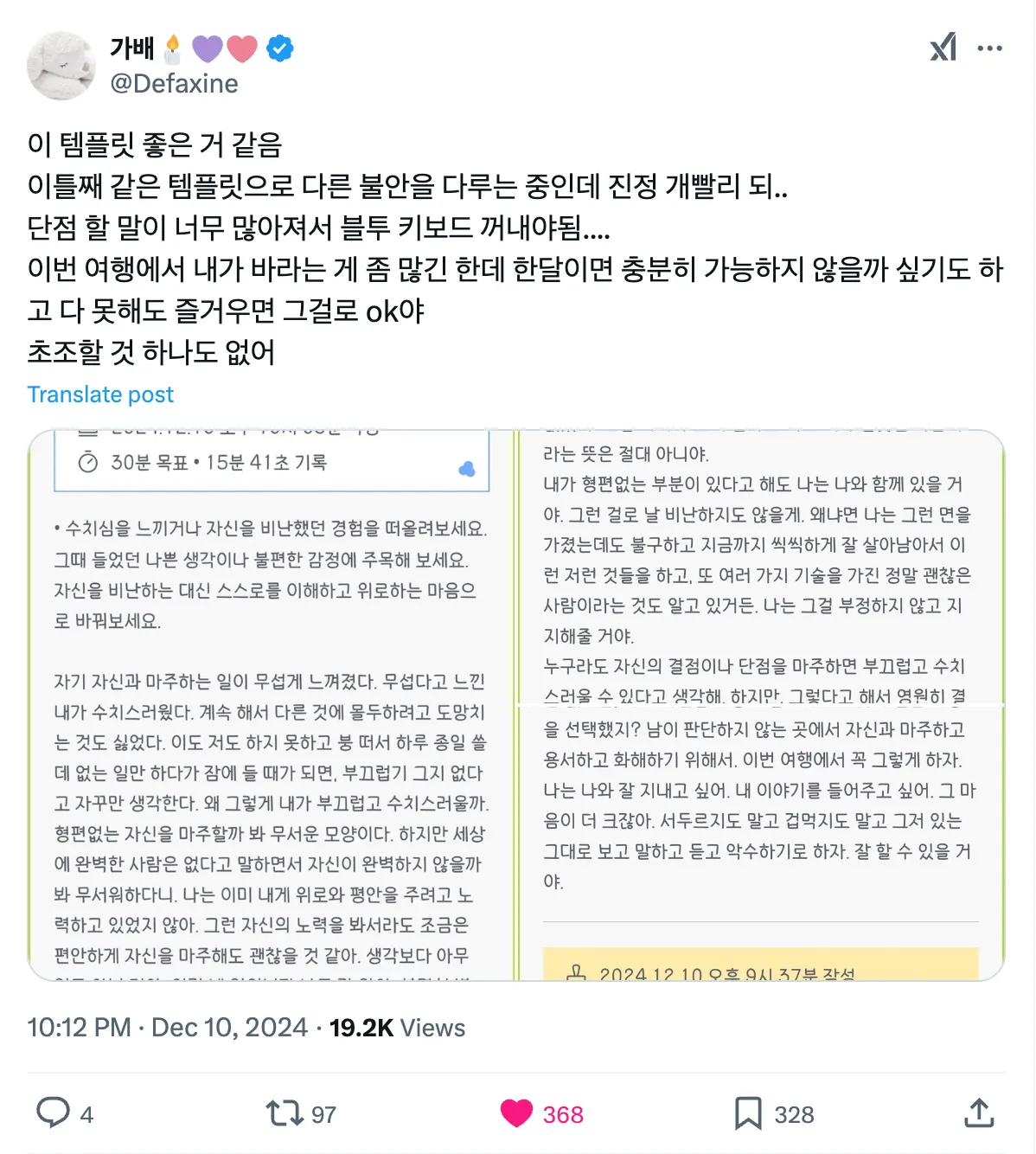Open the post's three-dot overflow menu
Screen dimensions: 1036x1154
(989, 48)
